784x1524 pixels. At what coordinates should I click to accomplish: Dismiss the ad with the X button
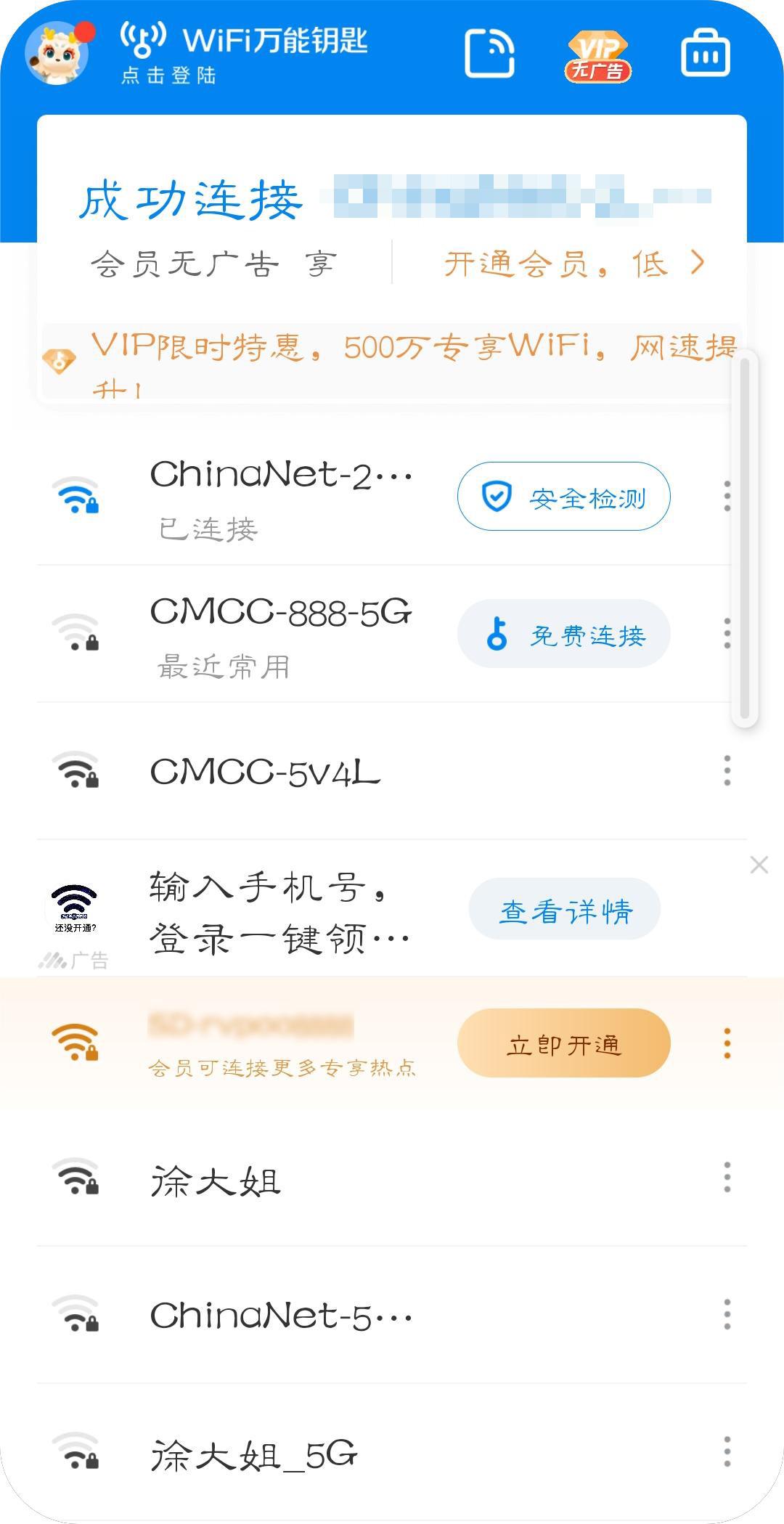pyautogui.click(x=758, y=864)
